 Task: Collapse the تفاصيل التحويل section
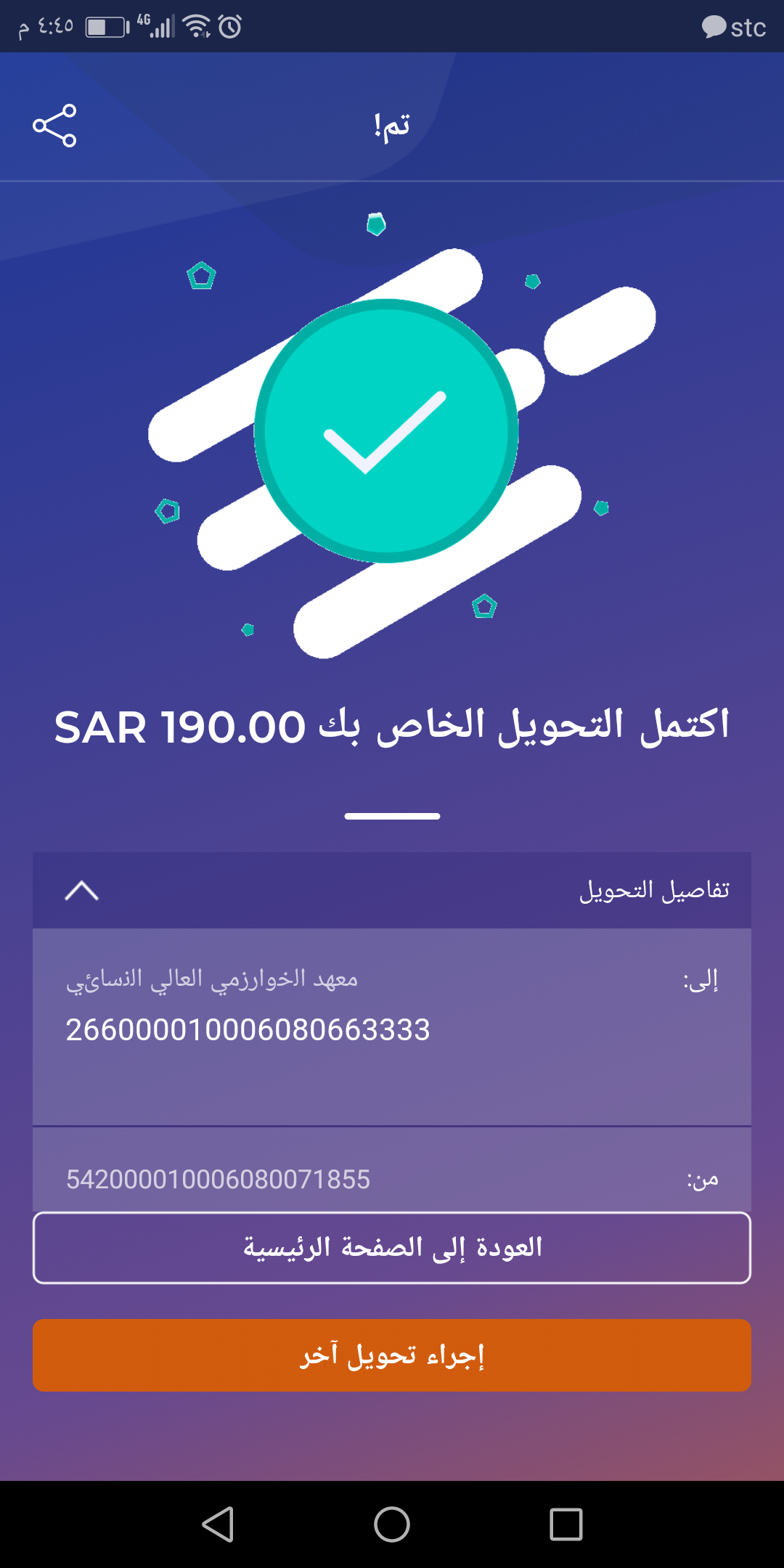[x=82, y=891]
